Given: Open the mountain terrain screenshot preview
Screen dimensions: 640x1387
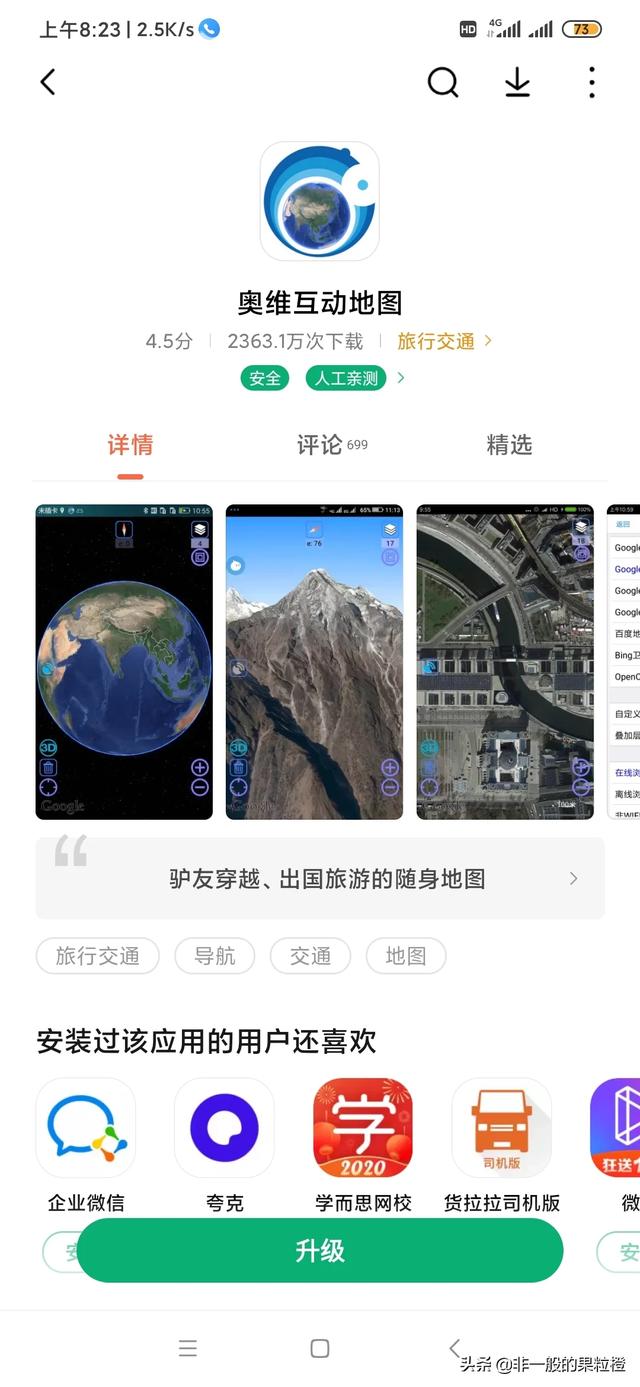Looking at the screenshot, I should [x=314, y=661].
